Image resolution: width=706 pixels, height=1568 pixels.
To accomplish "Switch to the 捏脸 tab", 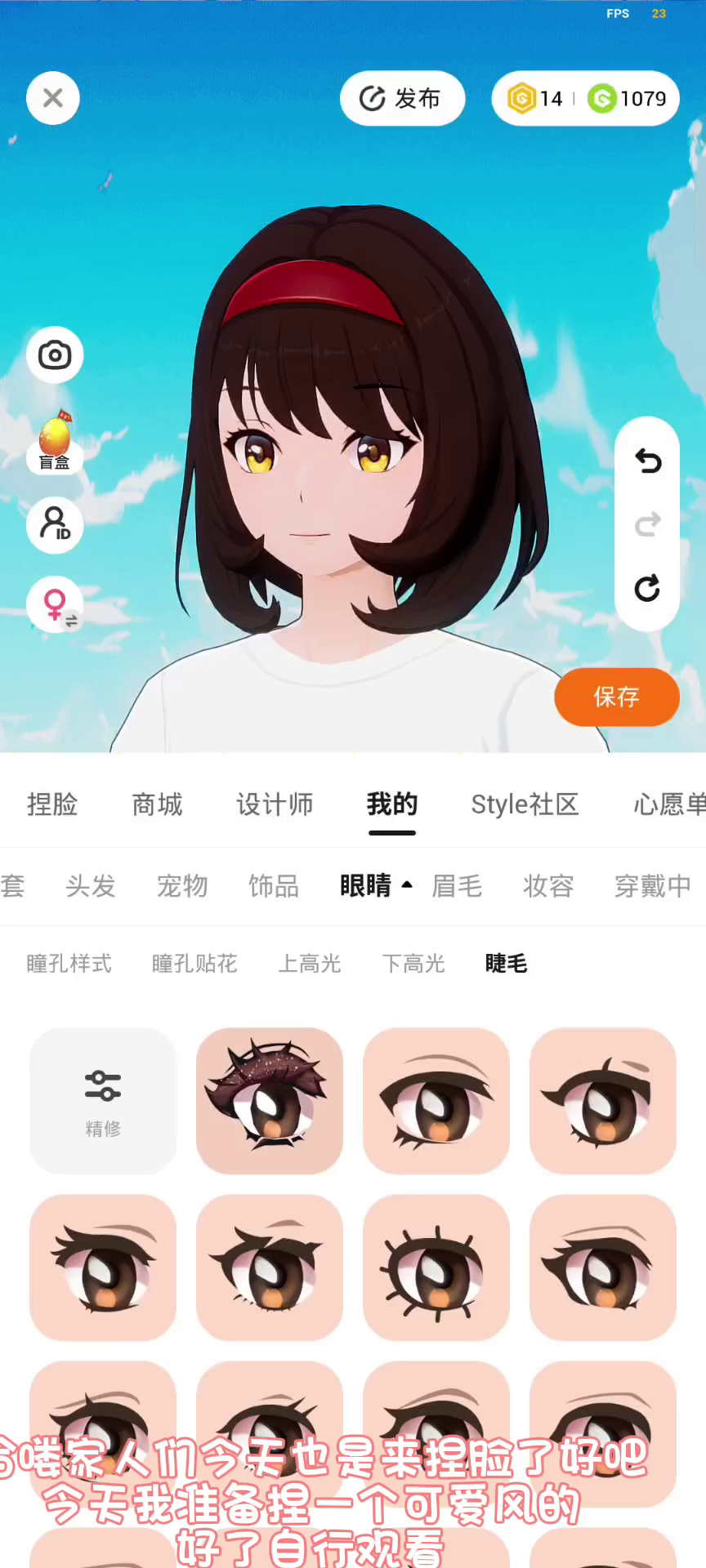I will [52, 804].
